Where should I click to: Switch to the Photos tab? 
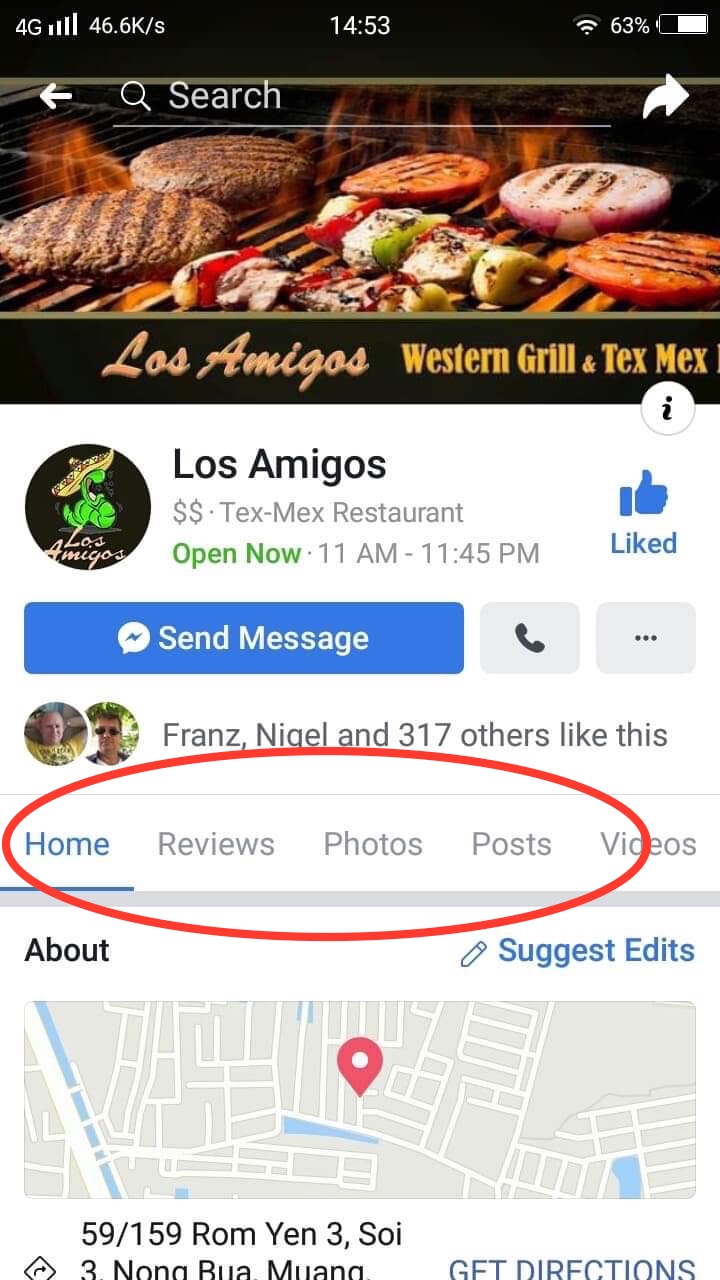[373, 844]
